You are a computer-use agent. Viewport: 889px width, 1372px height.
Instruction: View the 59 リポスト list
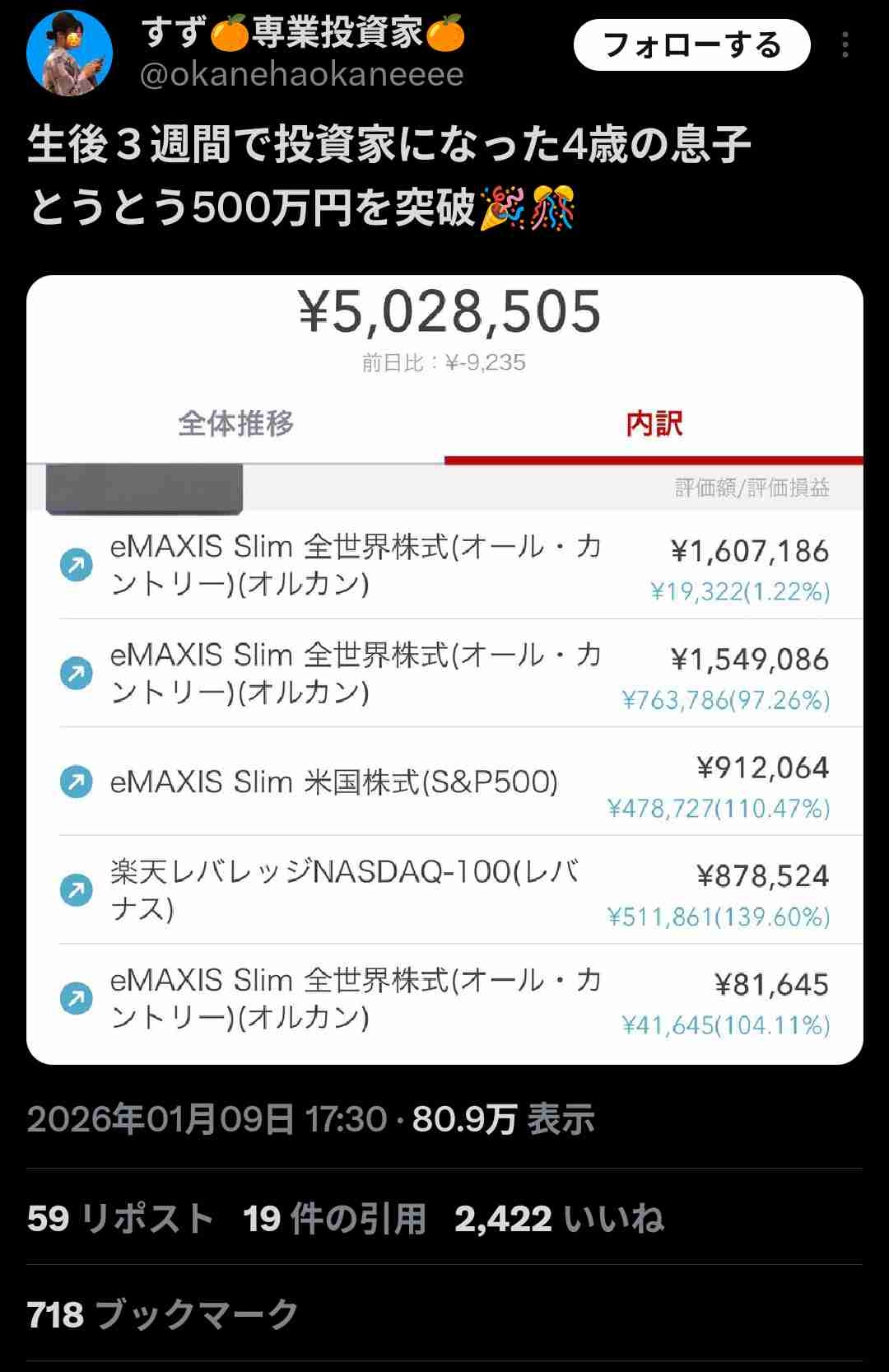(x=120, y=1219)
